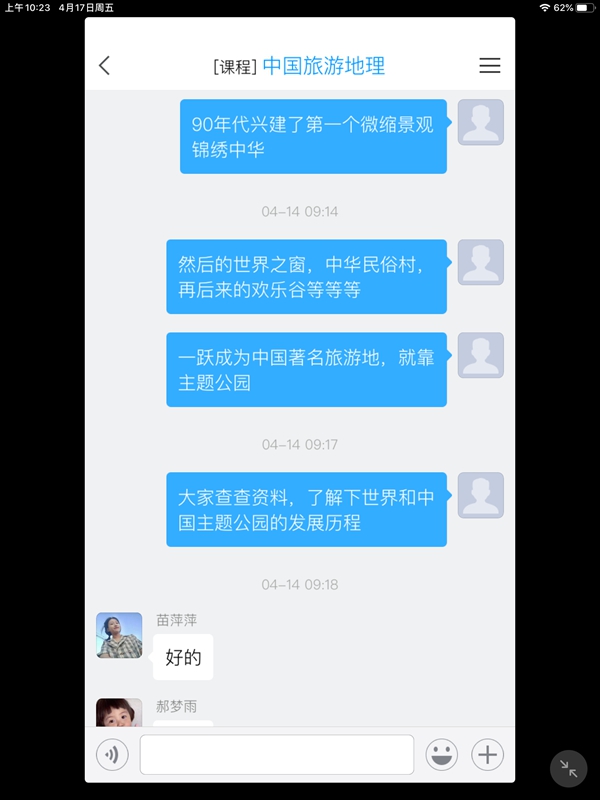The height and width of the screenshot is (800, 600).
Task: Shrink the view with the collapse button
Action: [569, 768]
